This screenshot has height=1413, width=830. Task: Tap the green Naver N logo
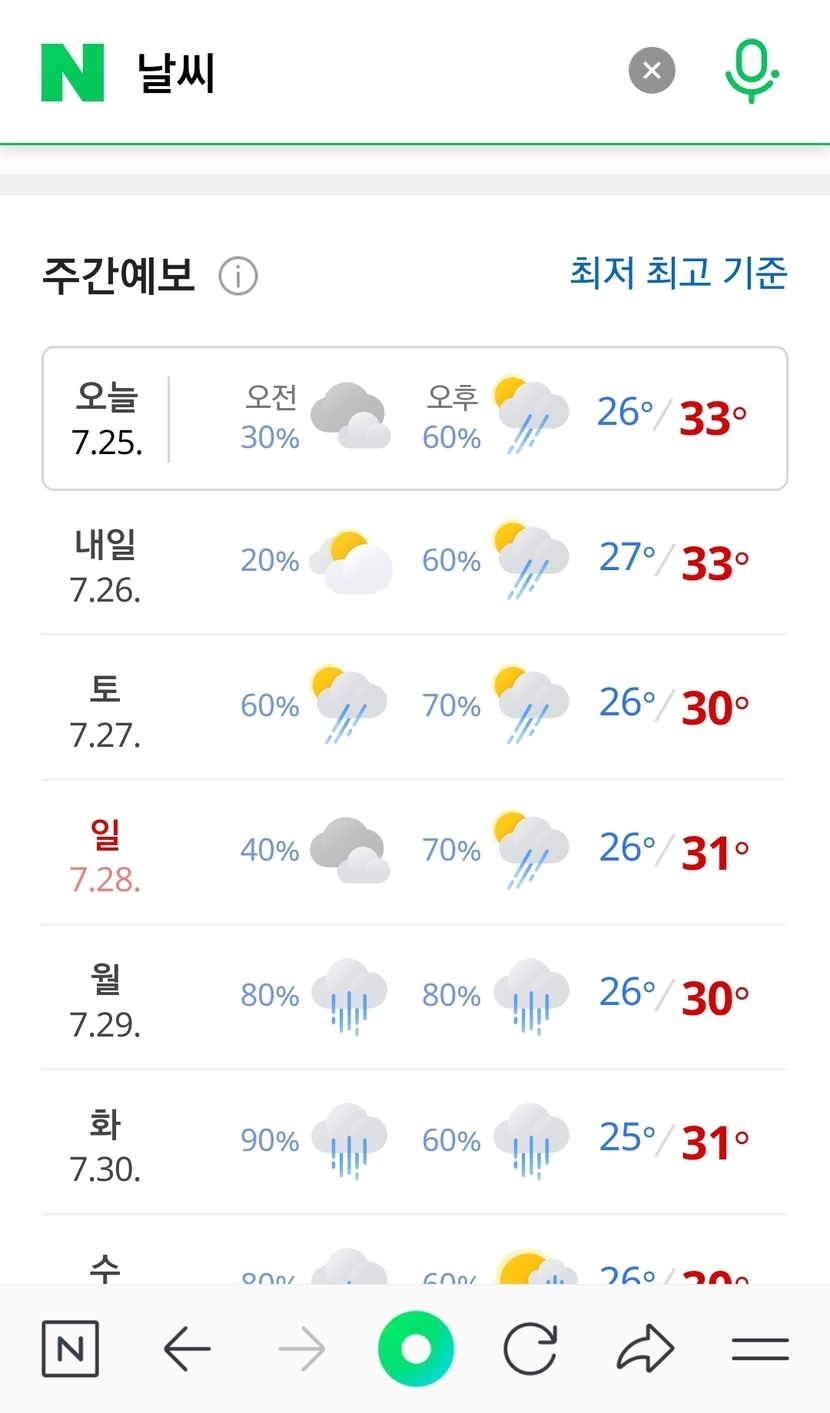click(x=72, y=72)
